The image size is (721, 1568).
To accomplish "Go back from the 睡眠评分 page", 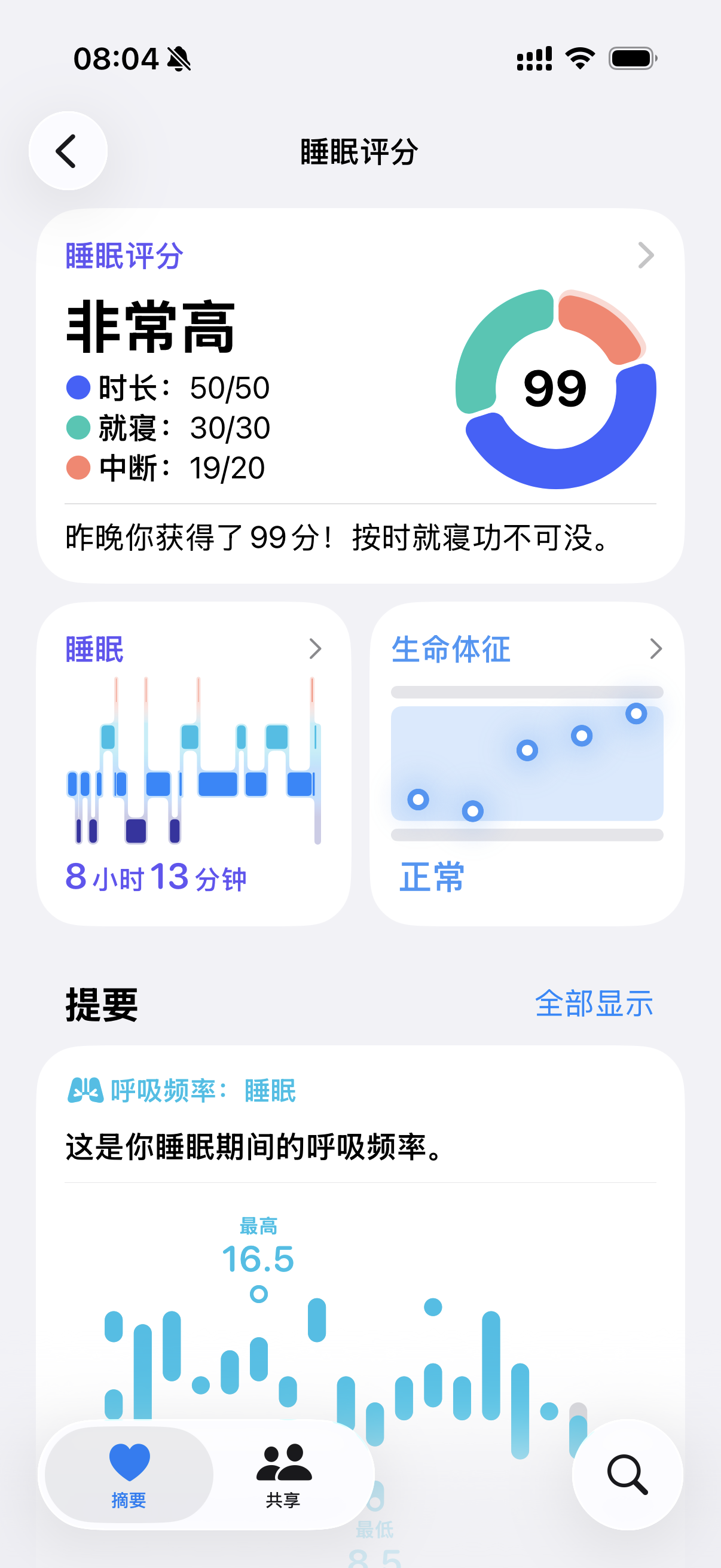I will point(68,150).
